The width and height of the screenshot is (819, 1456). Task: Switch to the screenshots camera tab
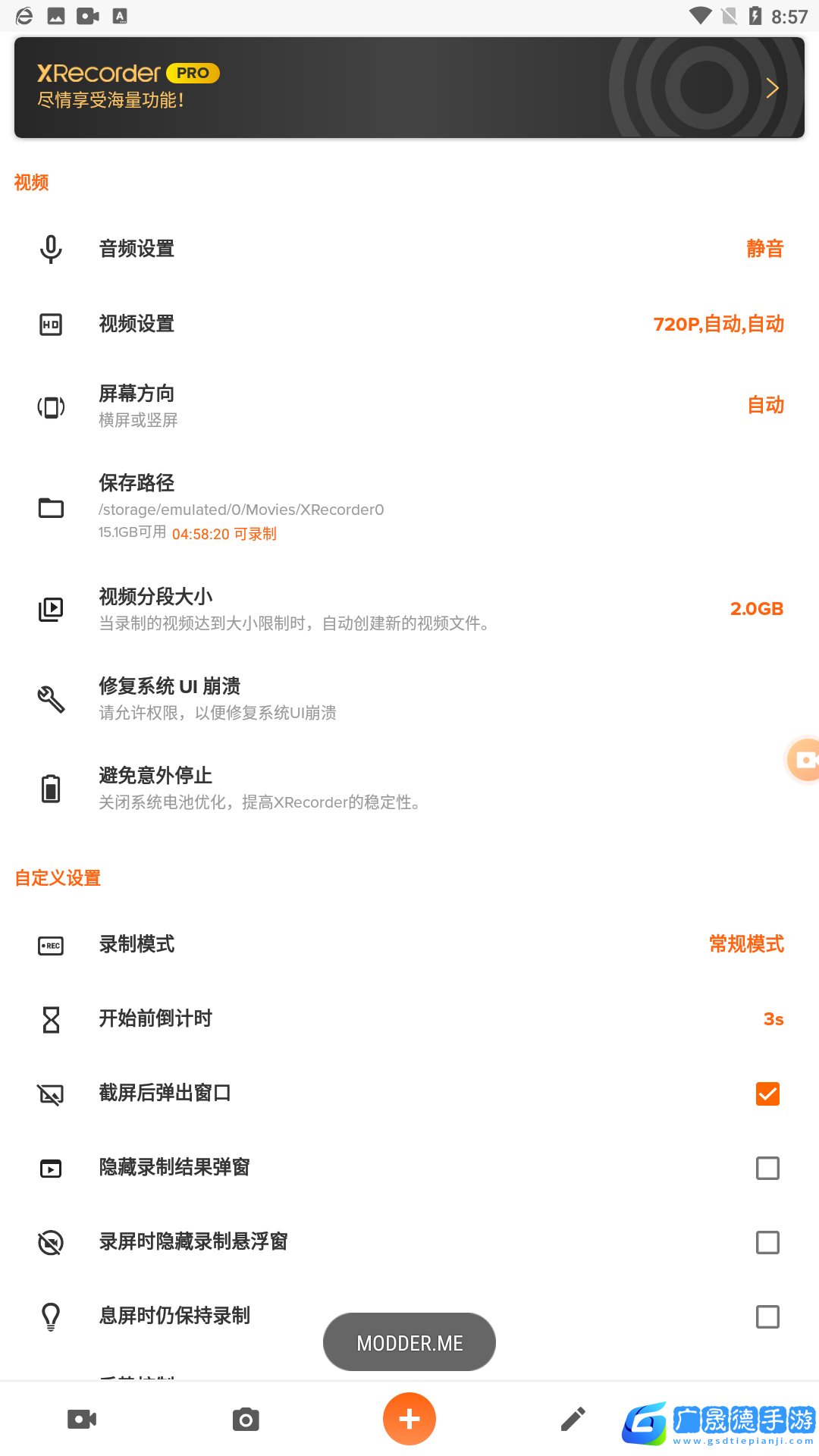click(x=246, y=1419)
